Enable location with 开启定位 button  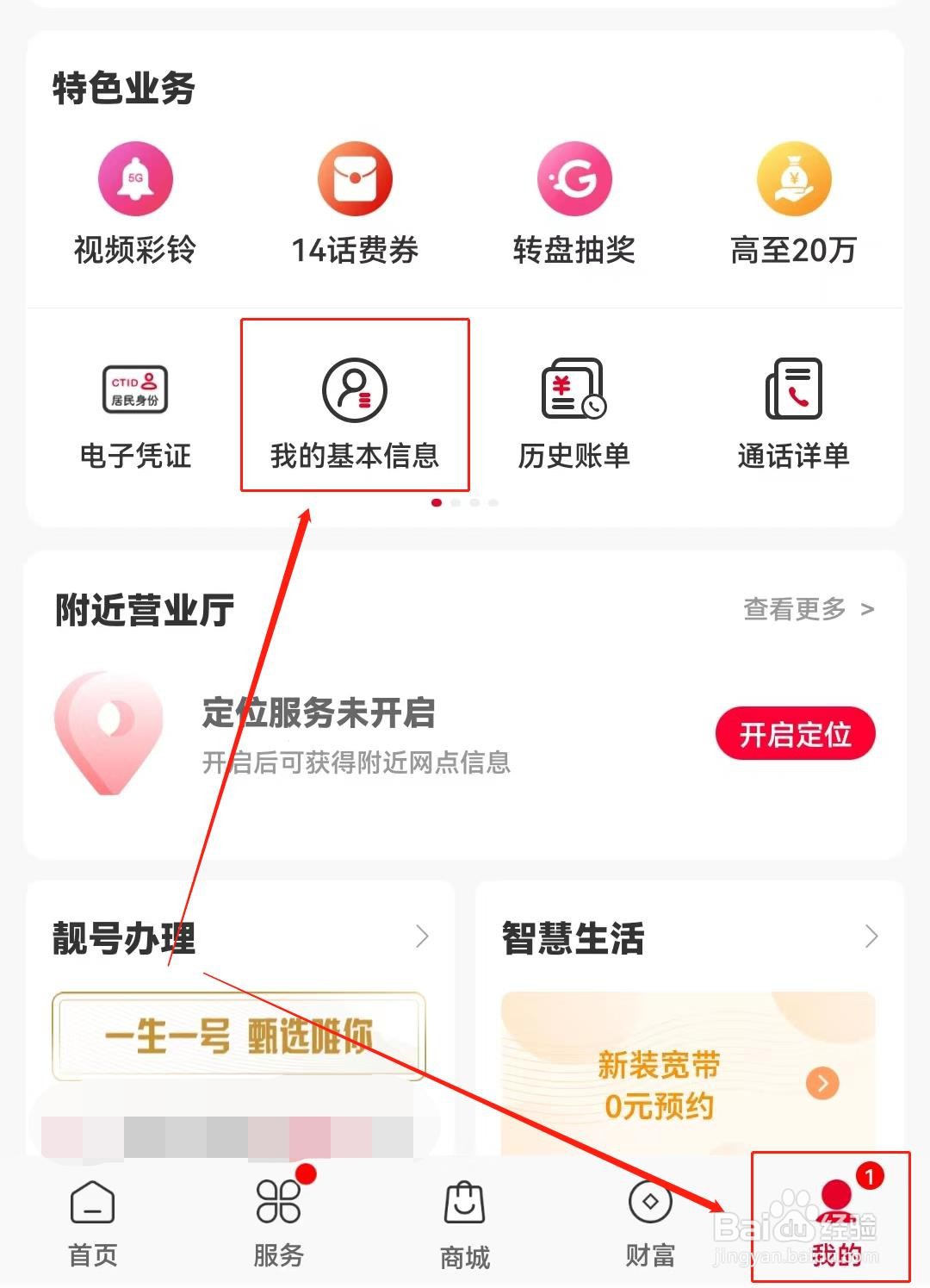pos(796,734)
